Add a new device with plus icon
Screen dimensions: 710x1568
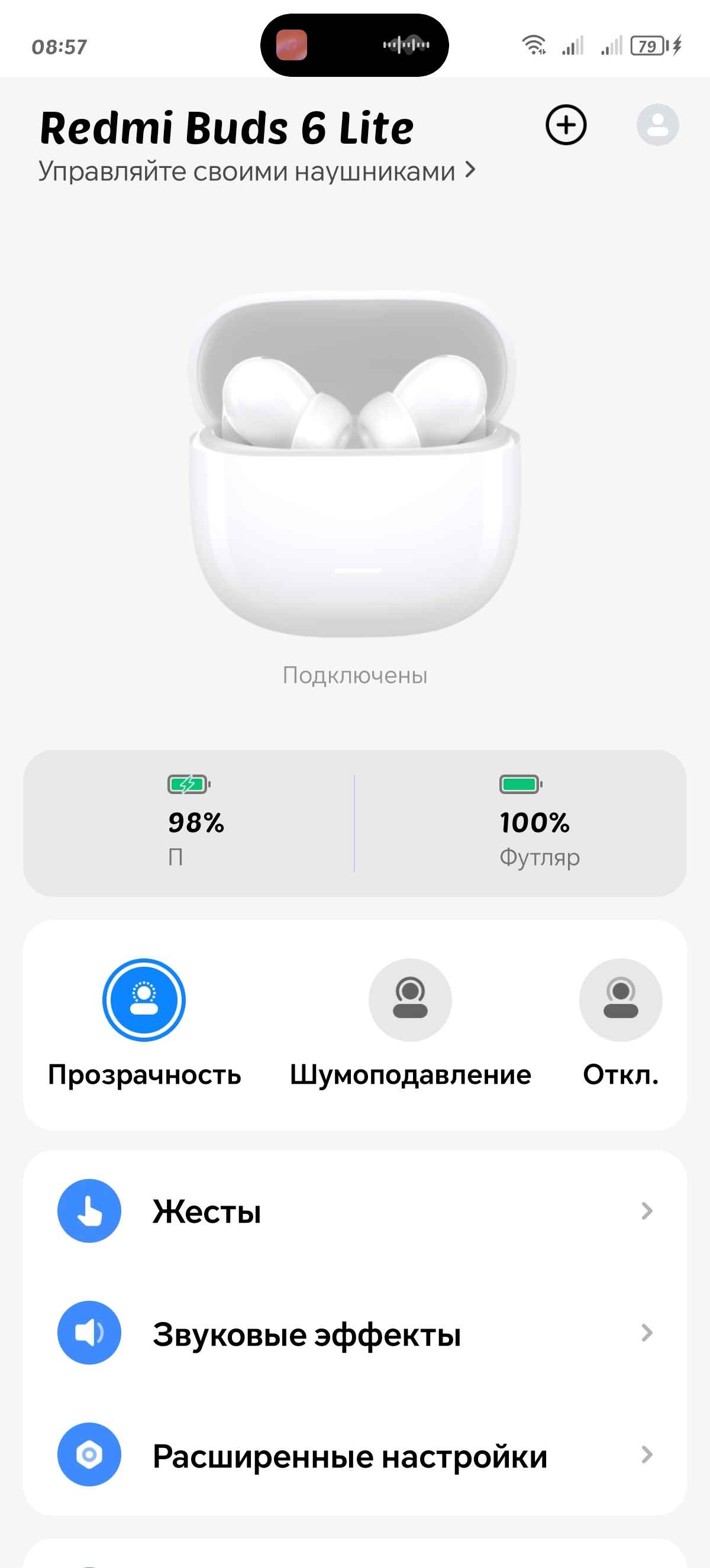point(566,125)
